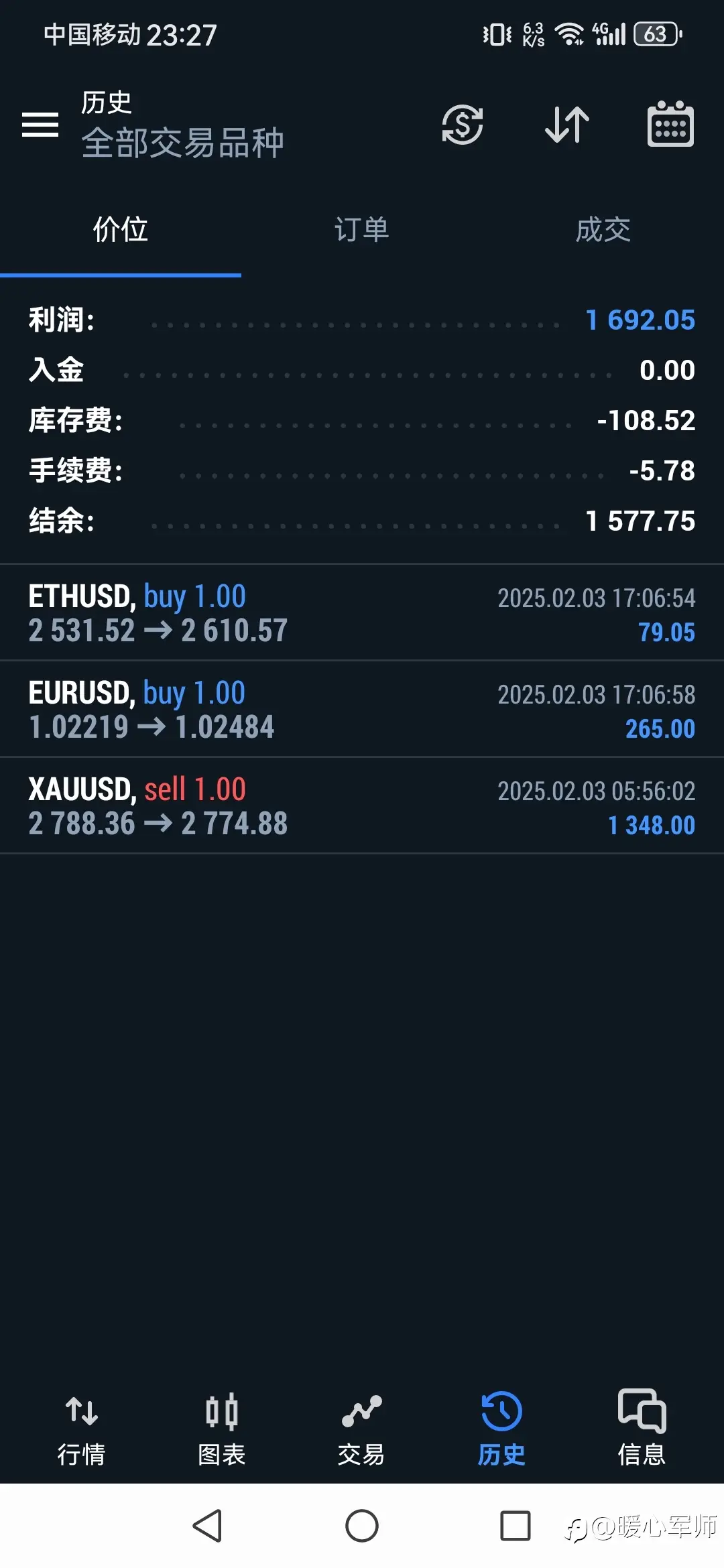The height and width of the screenshot is (1568, 724).
Task: Tap the symbol filter dollar icon
Action: (463, 125)
